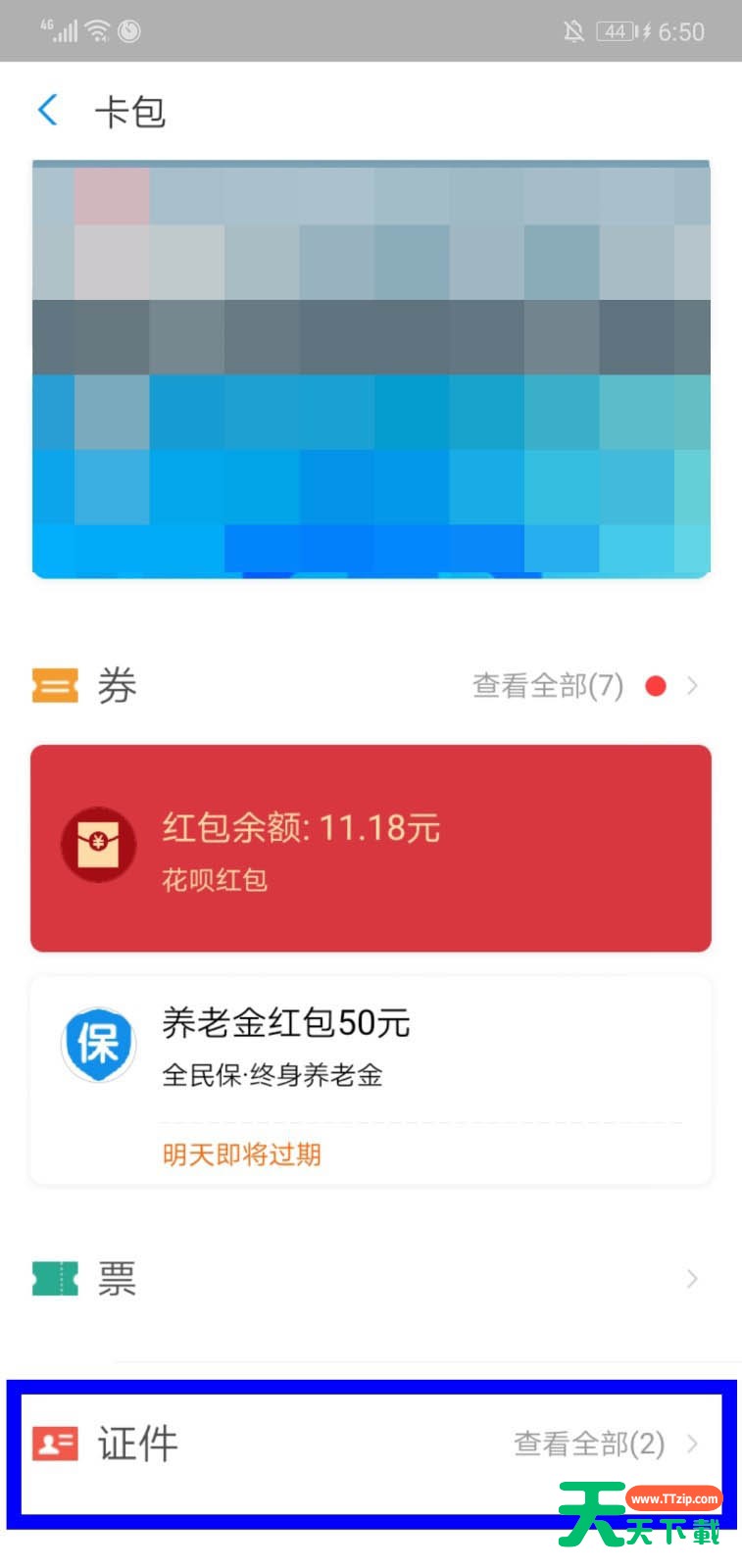View all 2 items under 证件

tap(589, 1444)
